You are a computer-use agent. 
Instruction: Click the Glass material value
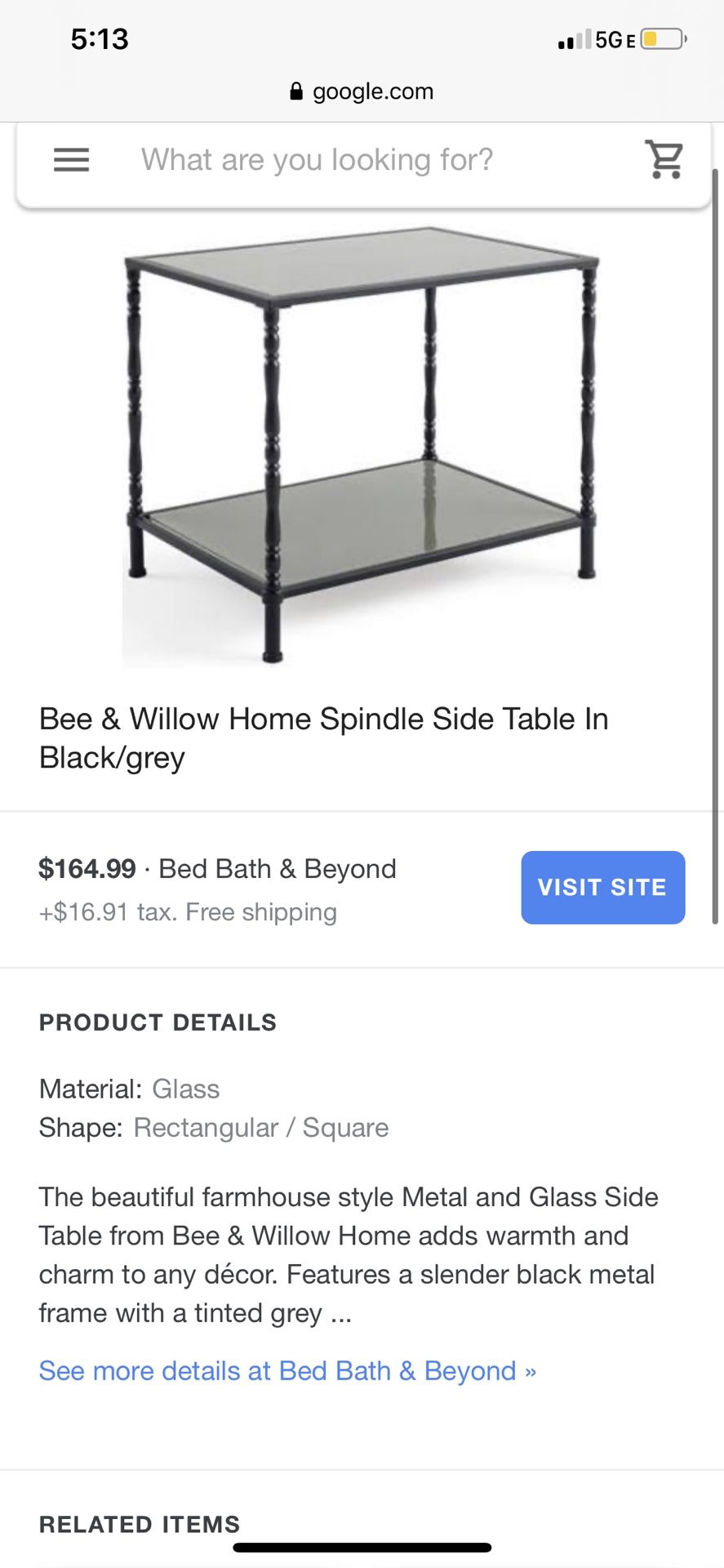click(x=185, y=1089)
